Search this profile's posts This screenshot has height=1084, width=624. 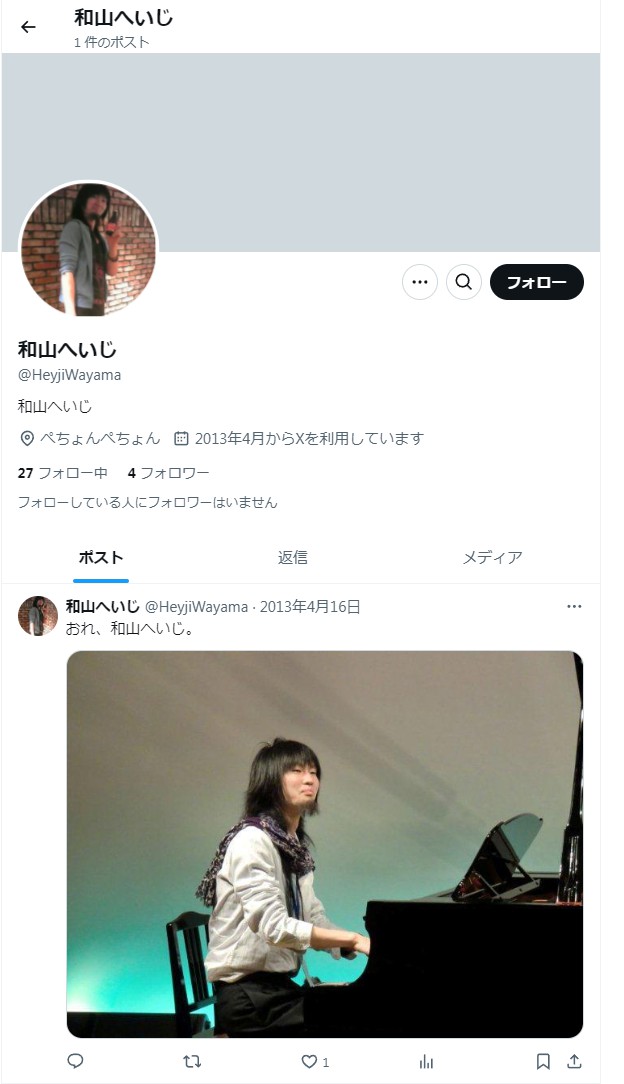464,282
